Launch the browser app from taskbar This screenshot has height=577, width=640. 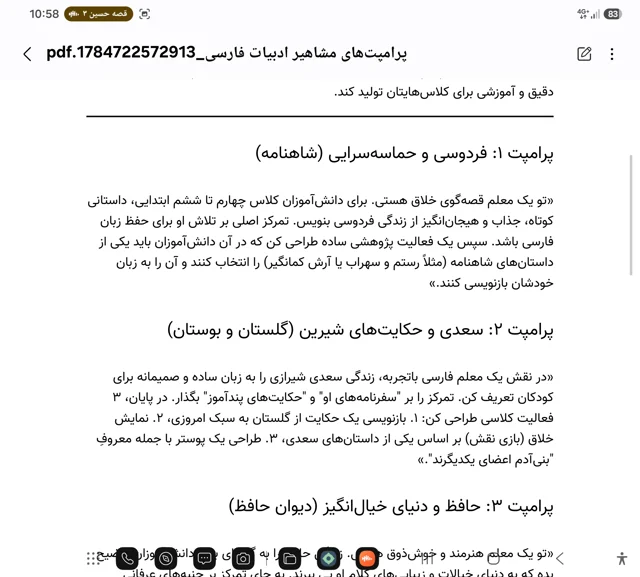coord(166,559)
